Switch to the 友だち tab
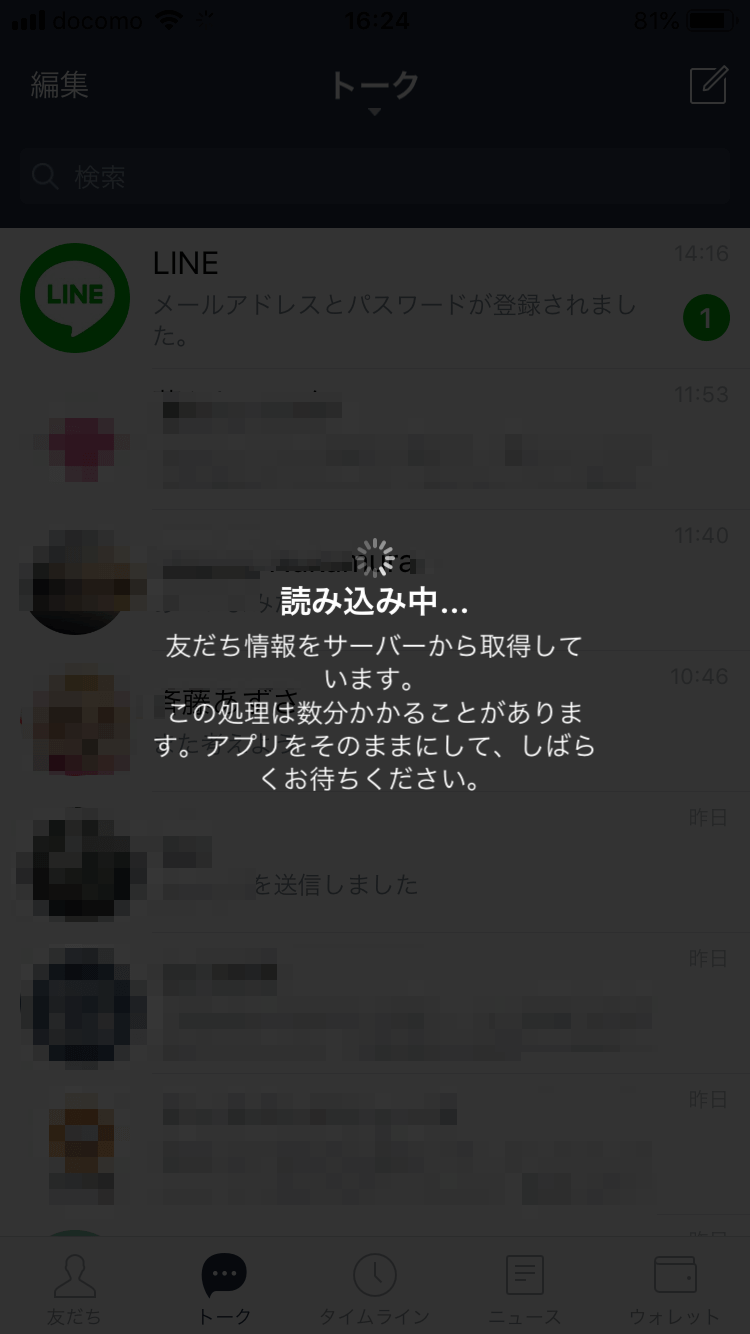750x1334 pixels. tap(75, 1288)
